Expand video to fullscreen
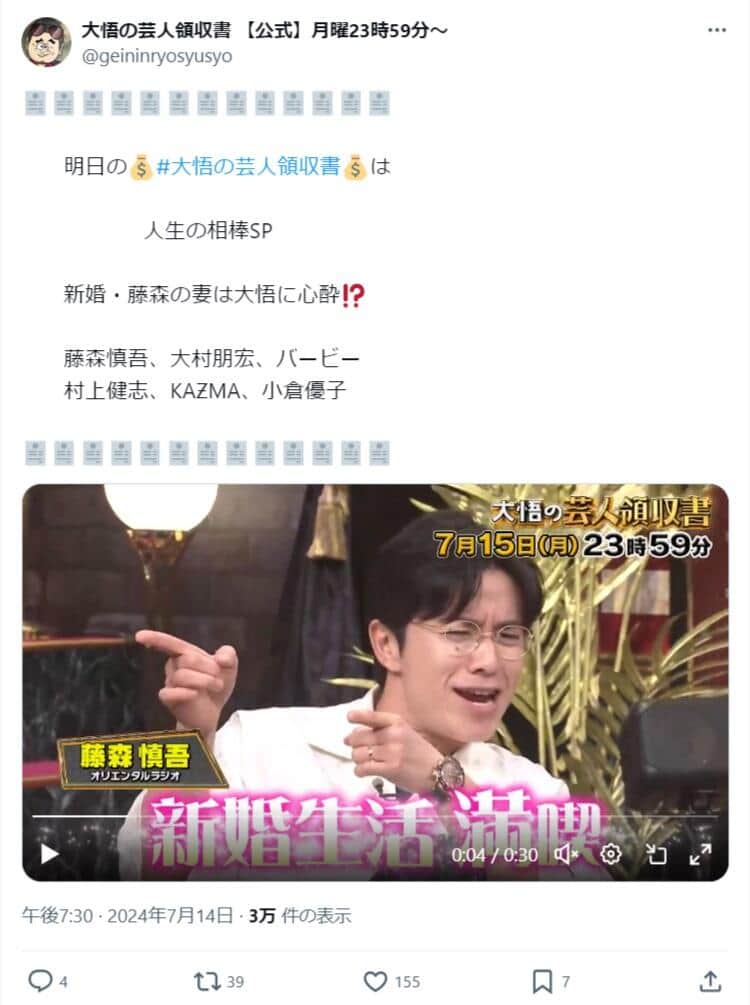The width and height of the screenshot is (750, 1005). pyautogui.click(x=700, y=854)
